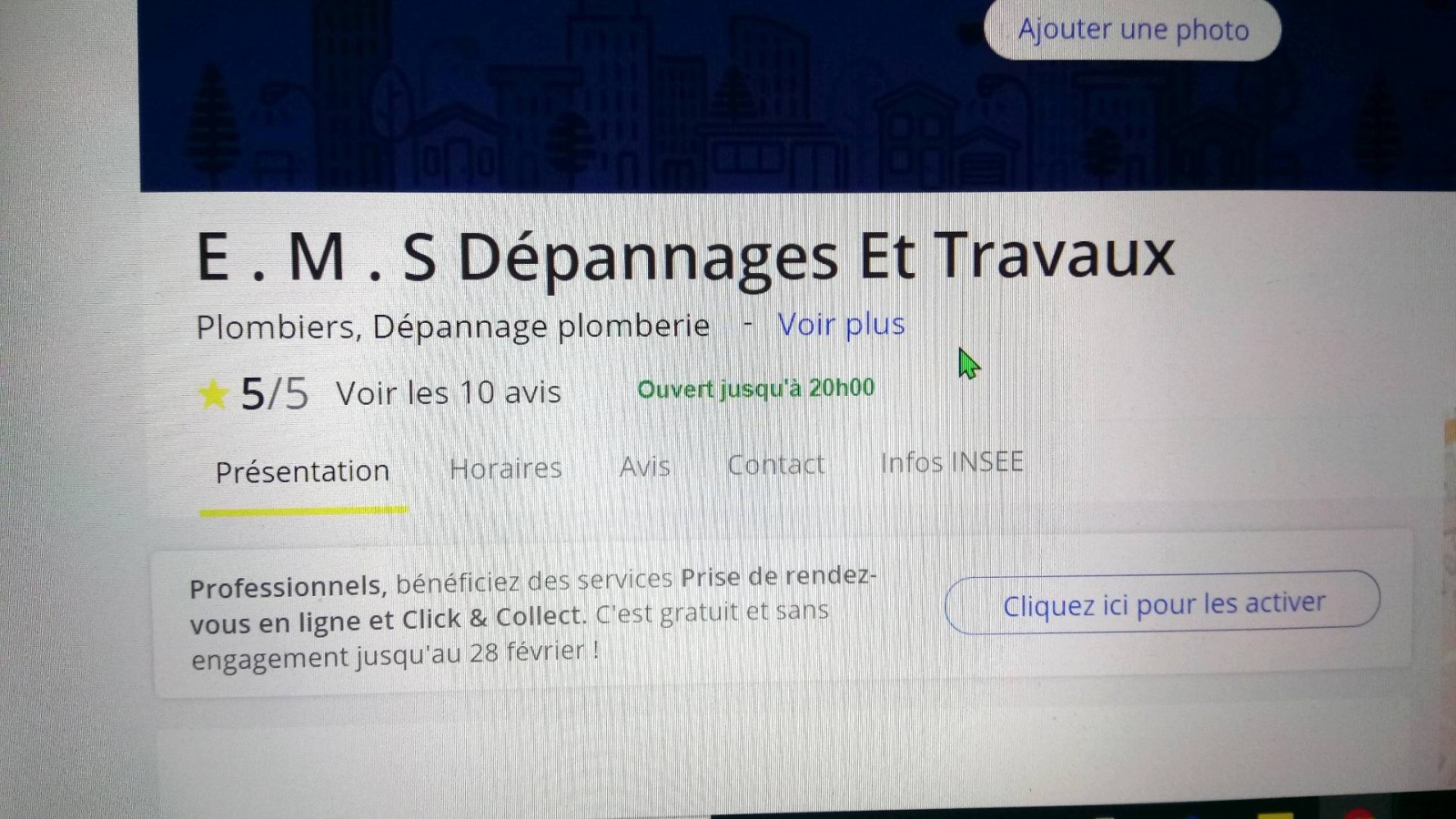
Task: Go to the Avis tab
Action: pyautogui.click(x=644, y=467)
